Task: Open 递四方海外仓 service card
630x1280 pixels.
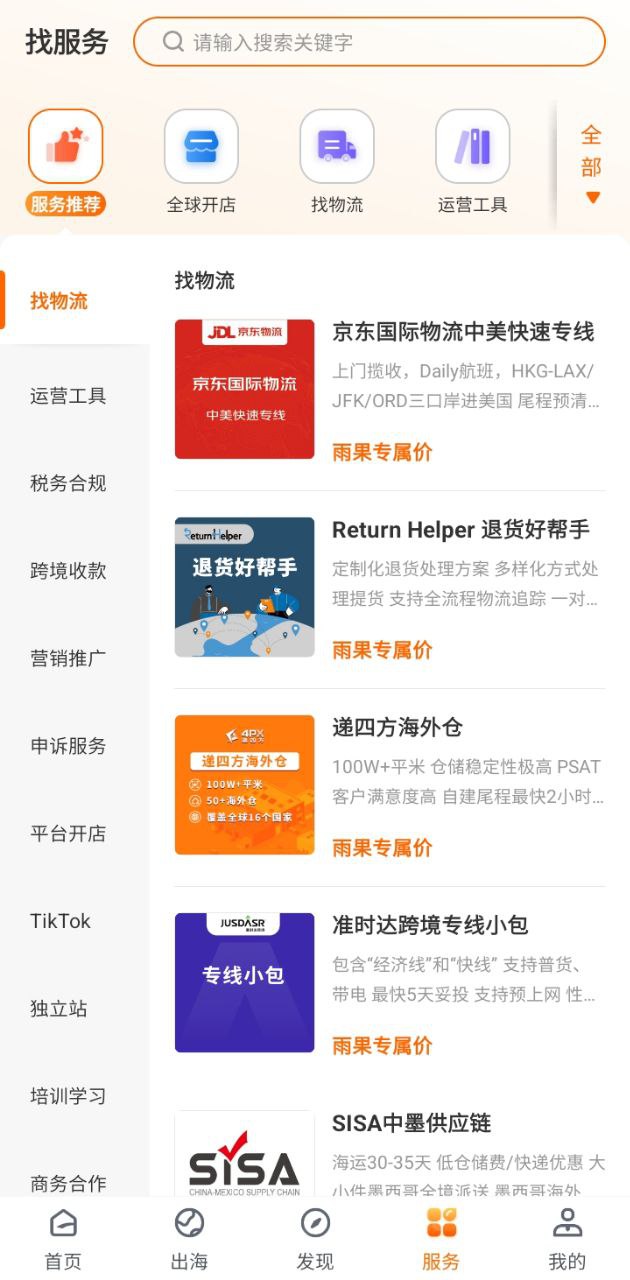Action: [x=390, y=786]
